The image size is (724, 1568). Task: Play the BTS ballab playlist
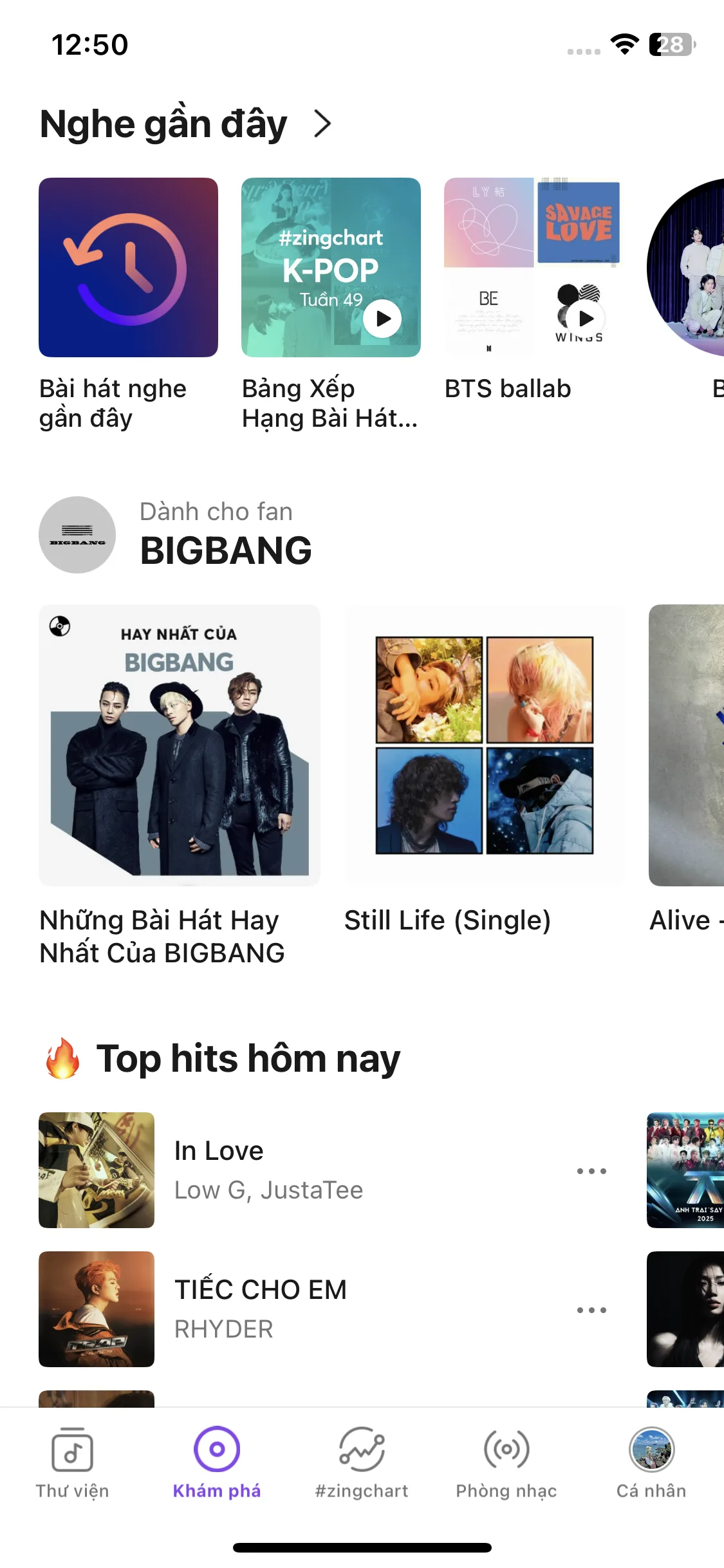tap(585, 318)
